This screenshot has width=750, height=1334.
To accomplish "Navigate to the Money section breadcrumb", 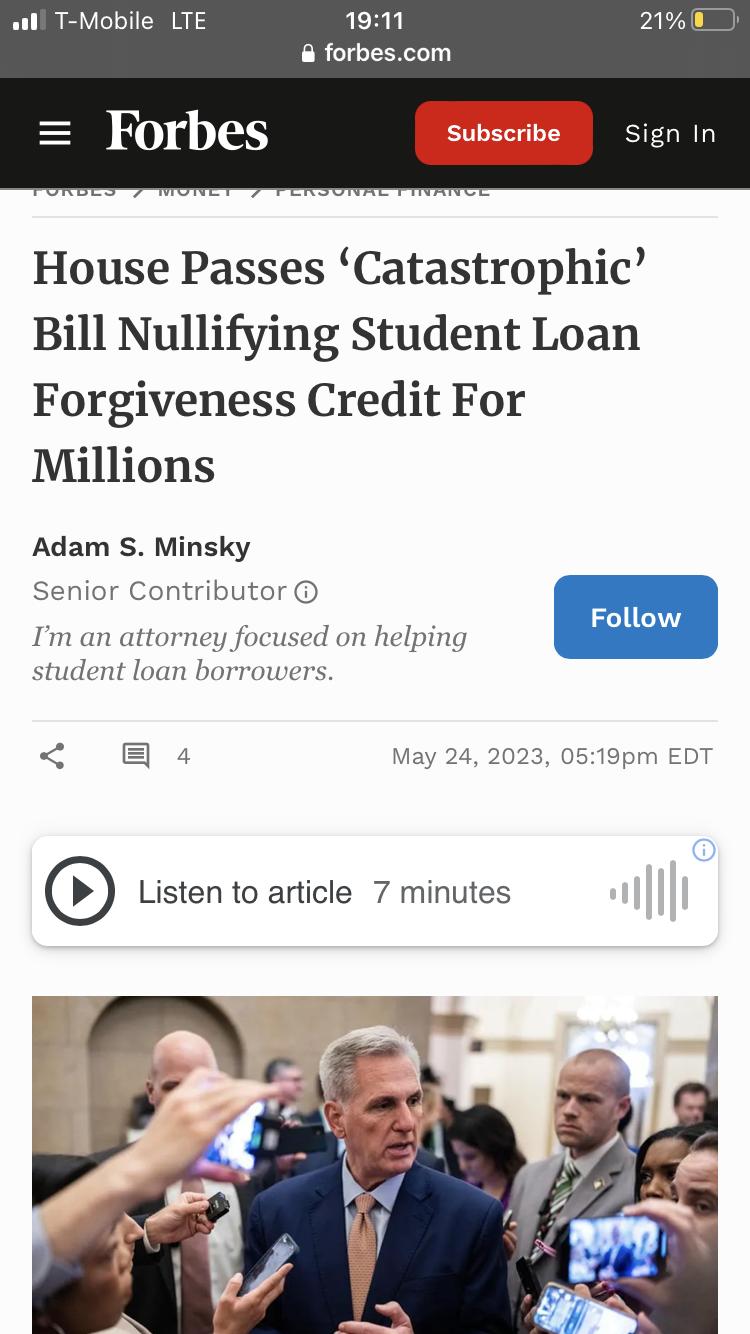I will pos(195,189).
